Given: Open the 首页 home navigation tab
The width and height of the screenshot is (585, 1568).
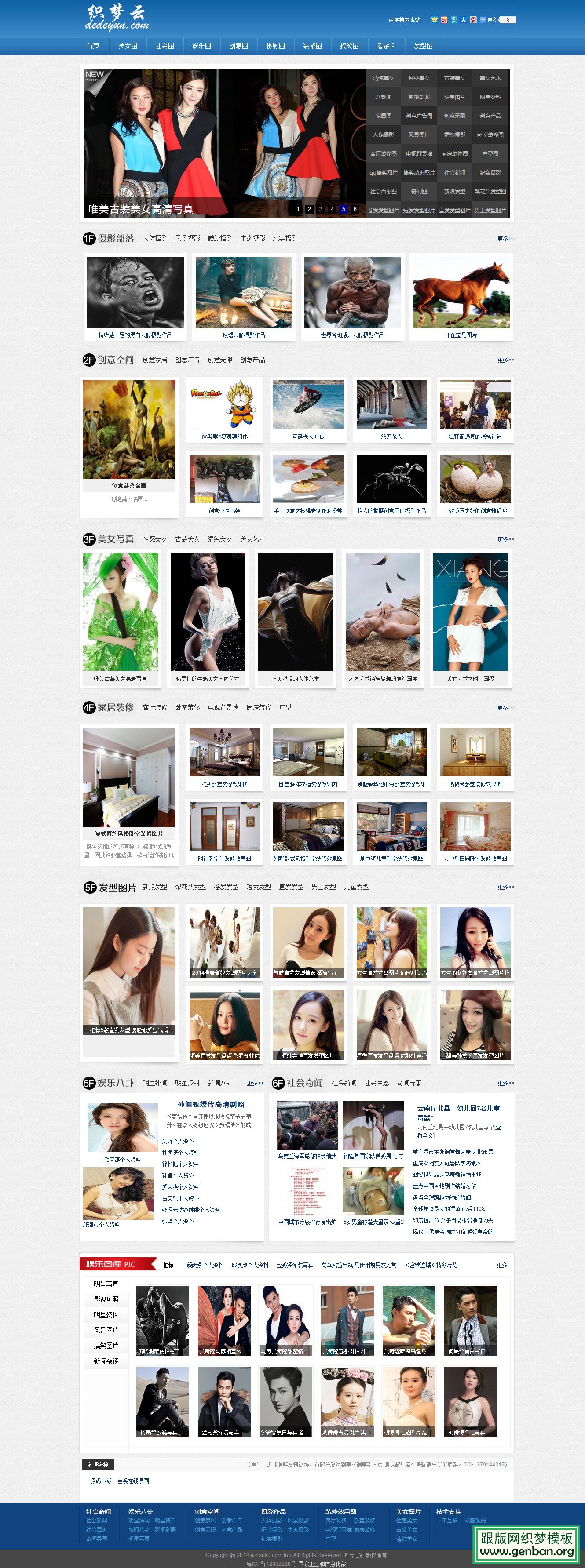Looking at the screenshot, I should [x=93, y=46].
